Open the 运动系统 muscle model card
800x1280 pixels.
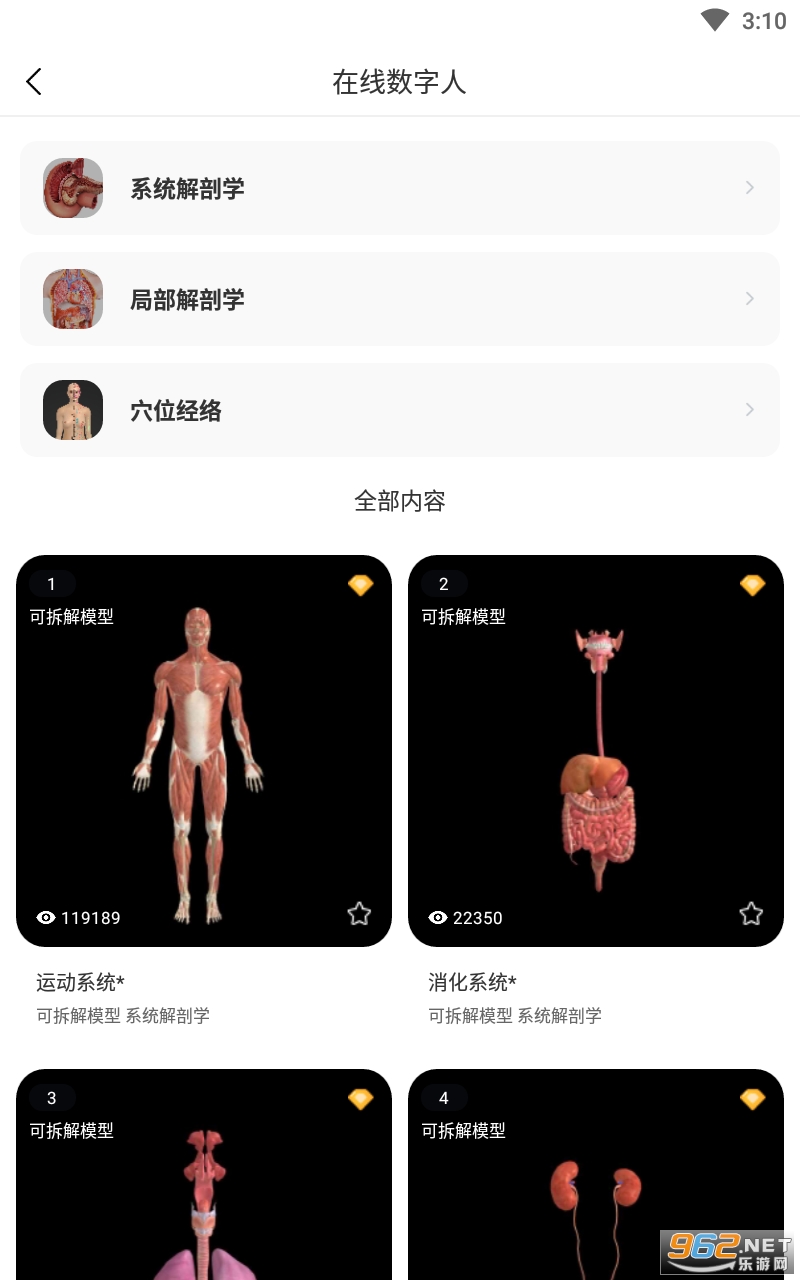204,751
